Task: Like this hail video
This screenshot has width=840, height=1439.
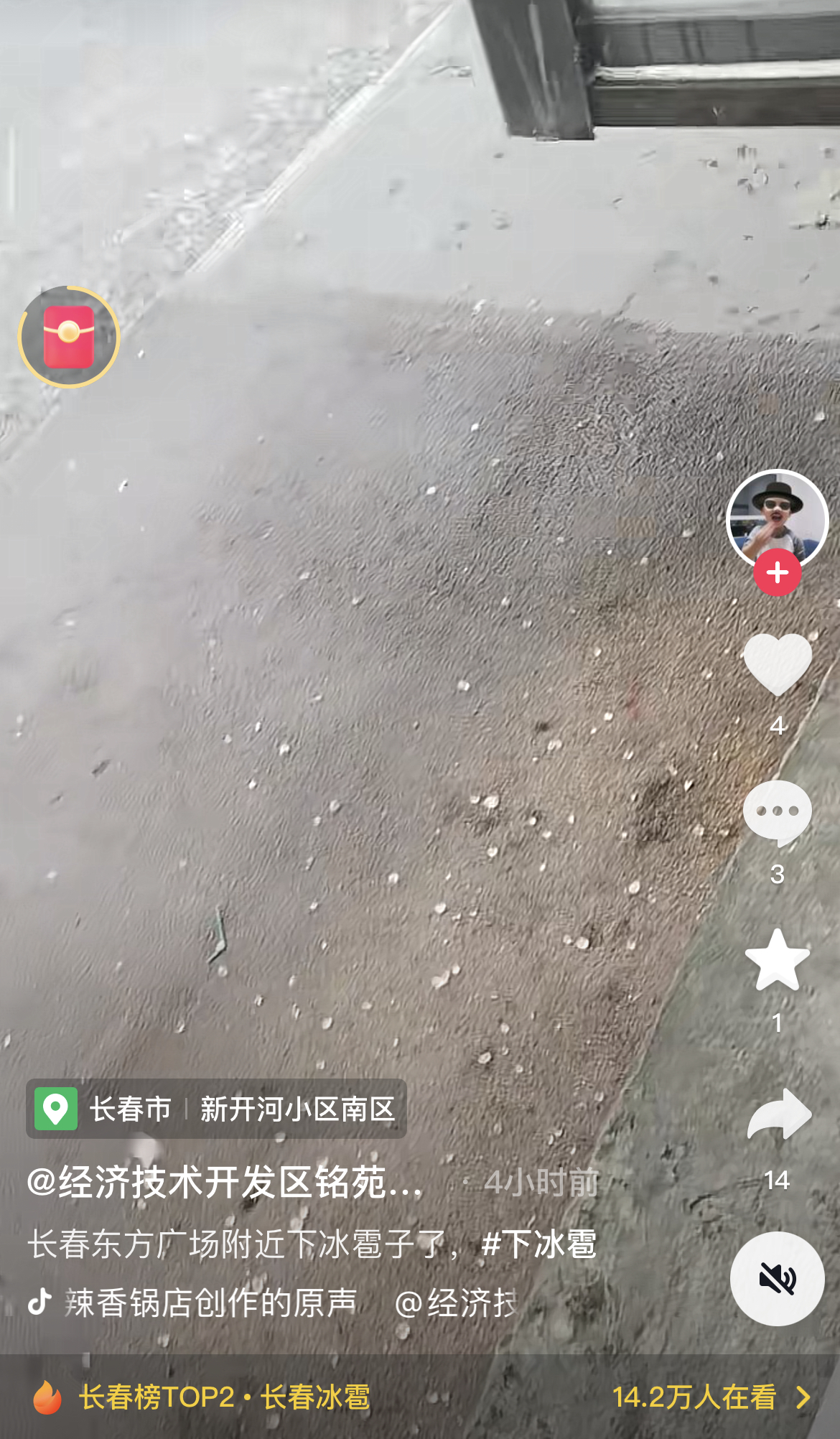Action: click(777, 664)
